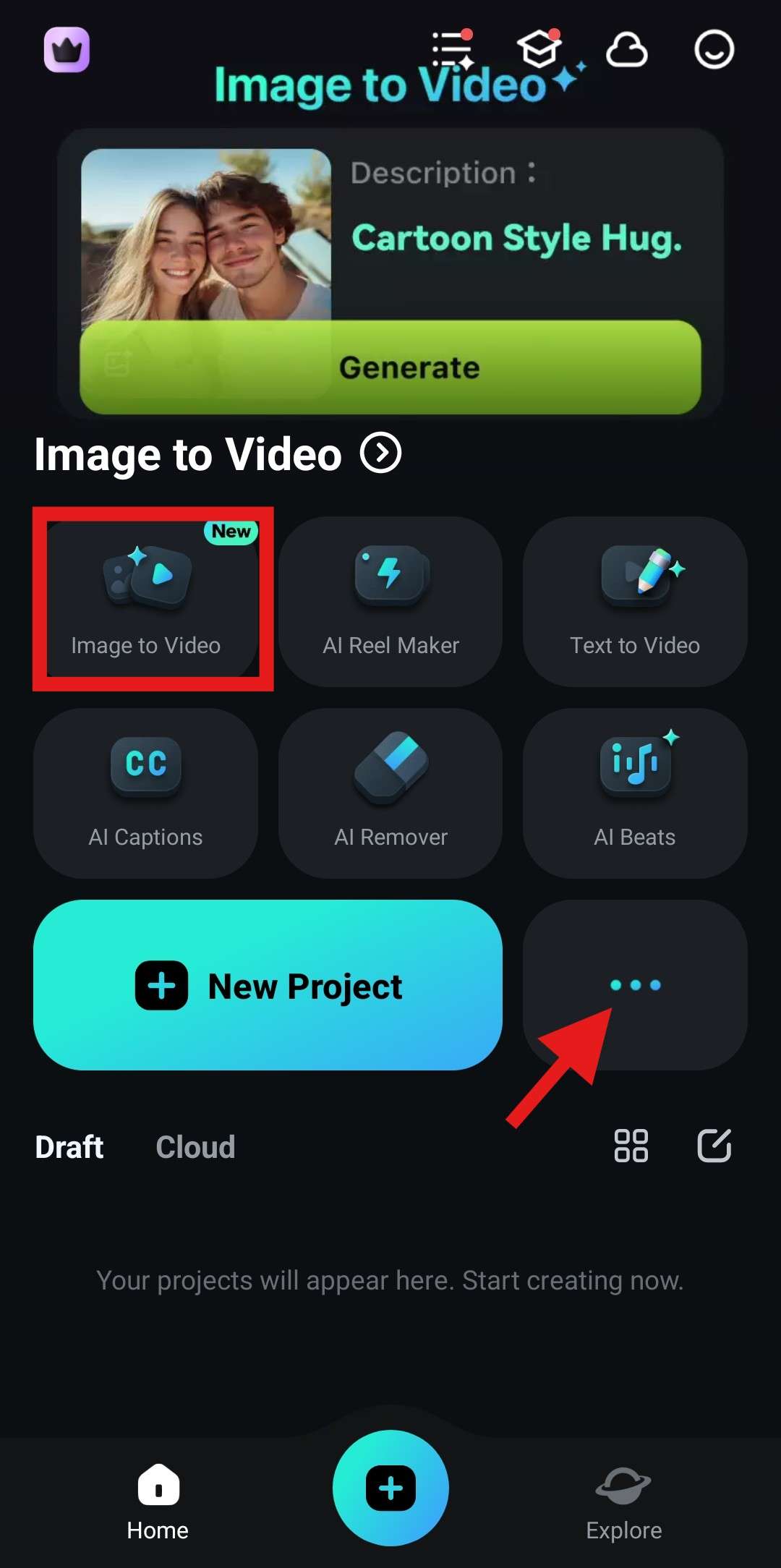Open AI Captions tool
The image size is (781, 1568).
(146, 793)
